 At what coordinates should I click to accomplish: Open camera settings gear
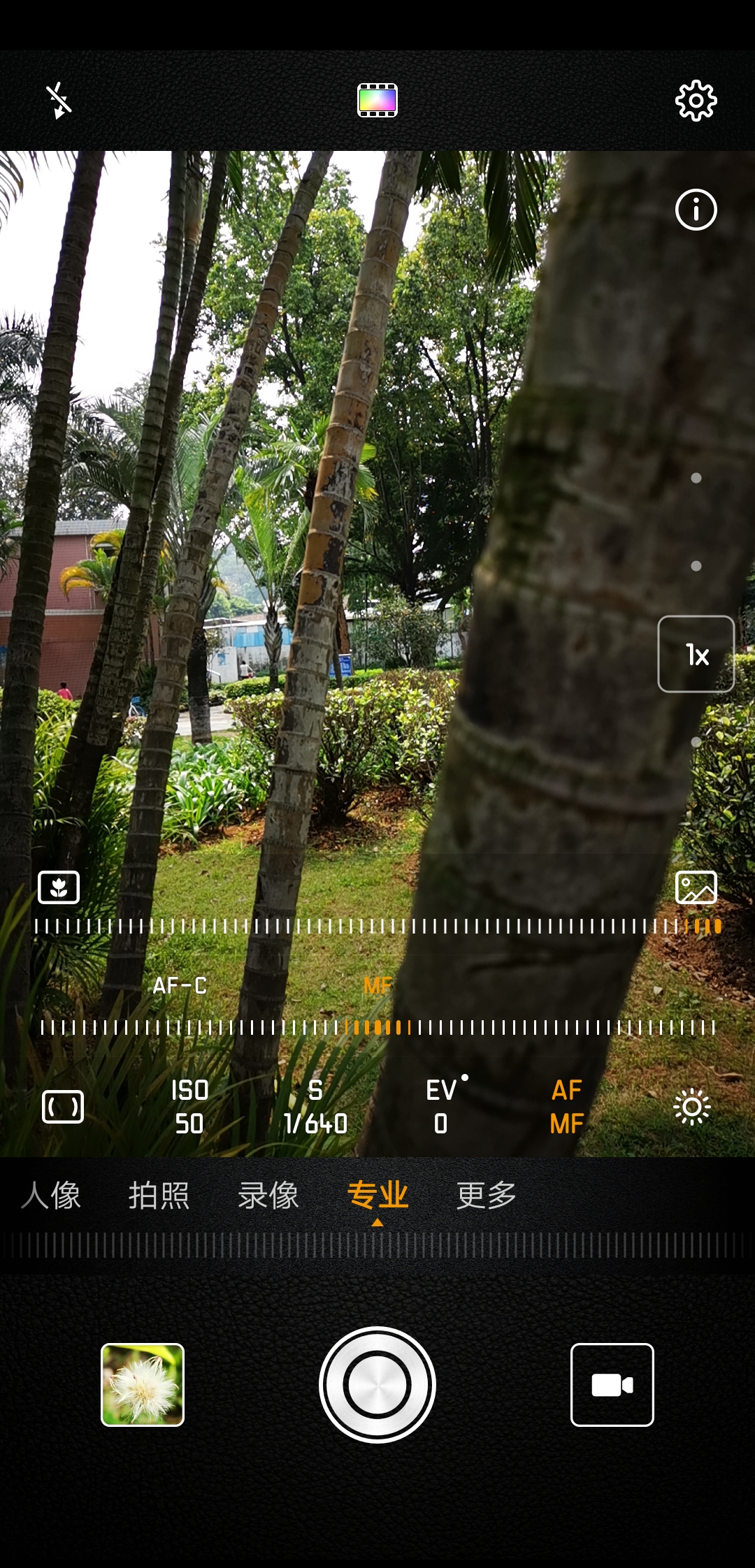click(696, 101)
